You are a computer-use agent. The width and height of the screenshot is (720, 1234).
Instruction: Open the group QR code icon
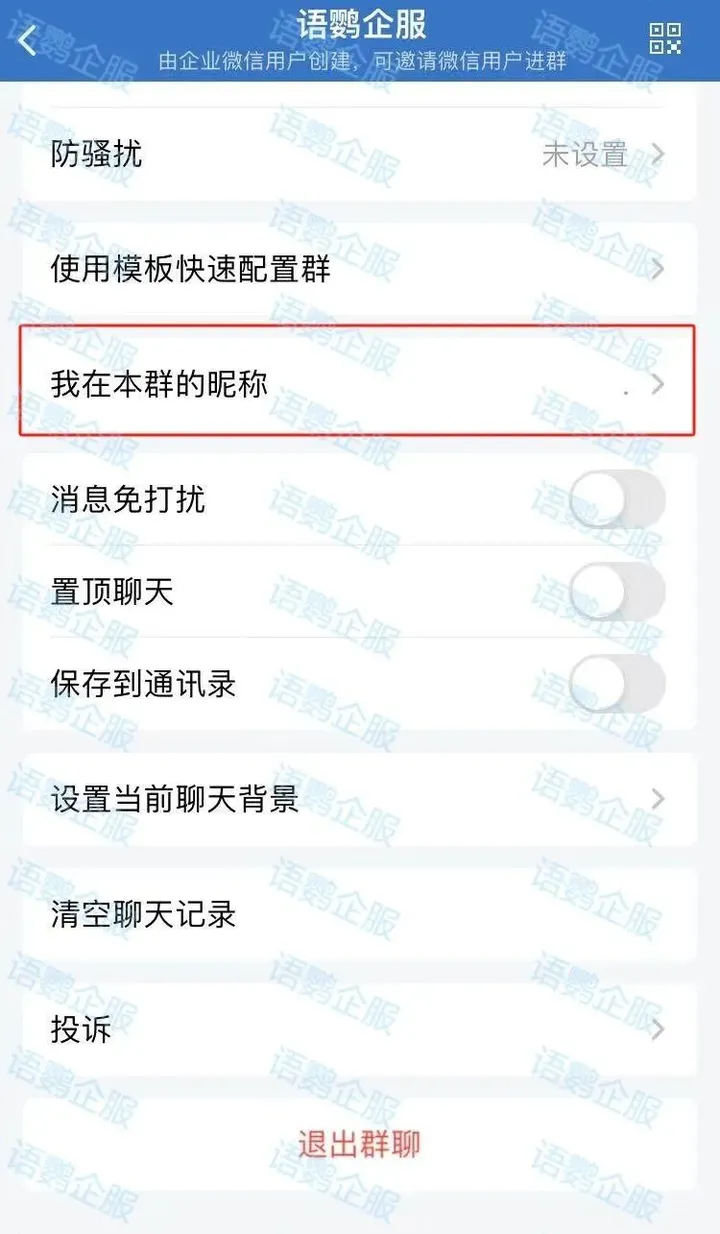(x=665, y=39)
